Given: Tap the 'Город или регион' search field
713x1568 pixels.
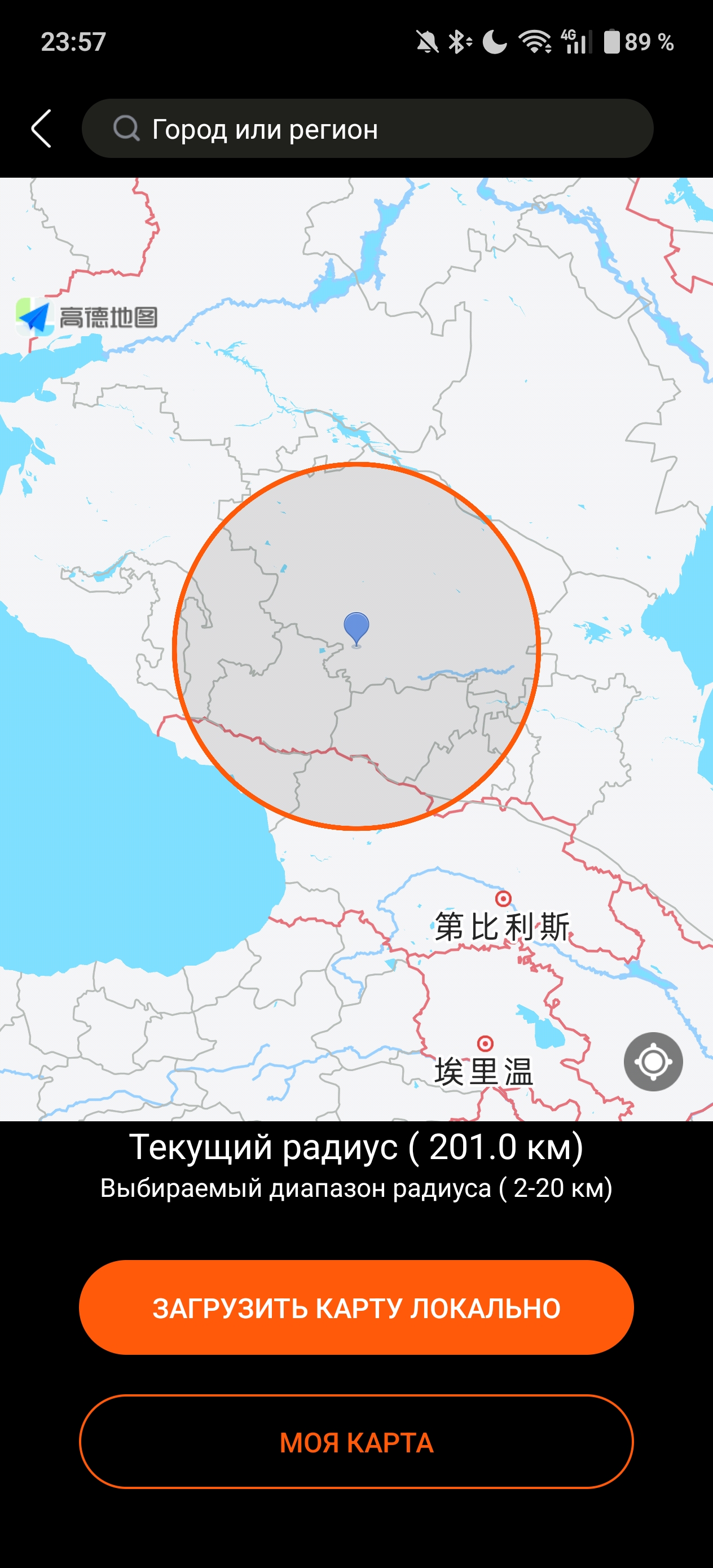Looking at the screenshot, I should (x=367, y=129).
